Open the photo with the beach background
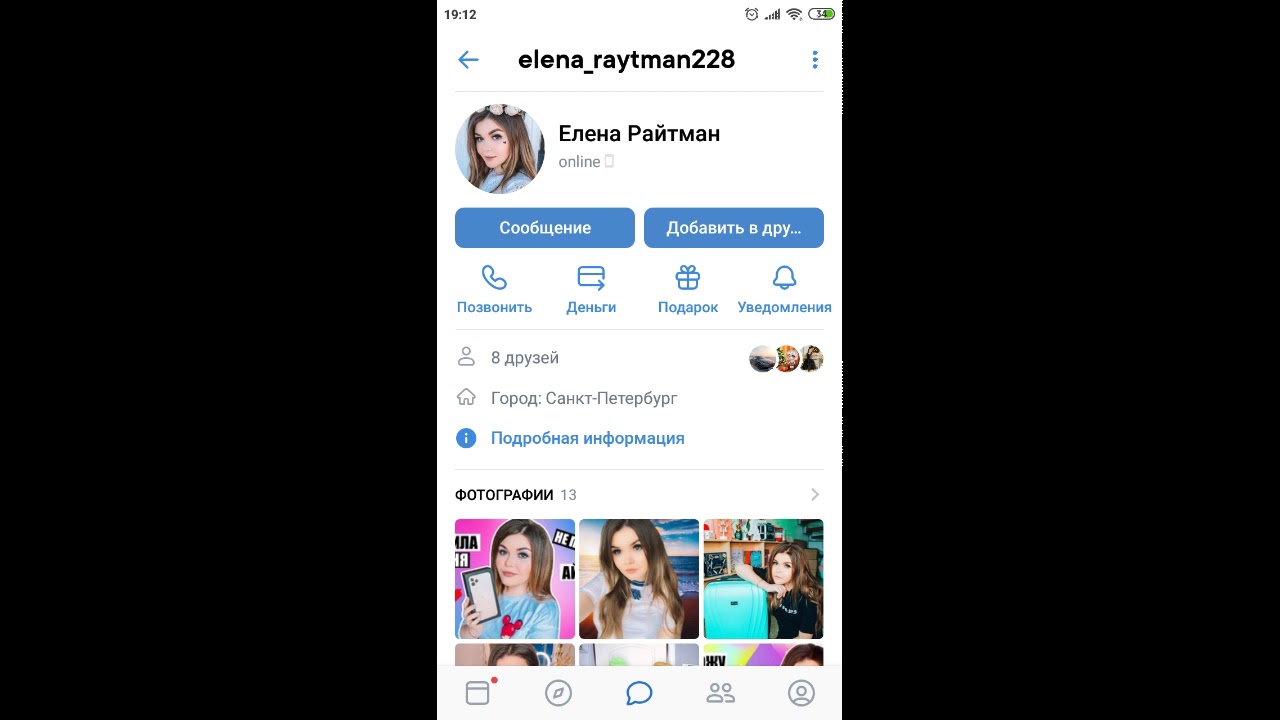The height and width of the screenshot is (720, 1280). (x=639, y=579)
